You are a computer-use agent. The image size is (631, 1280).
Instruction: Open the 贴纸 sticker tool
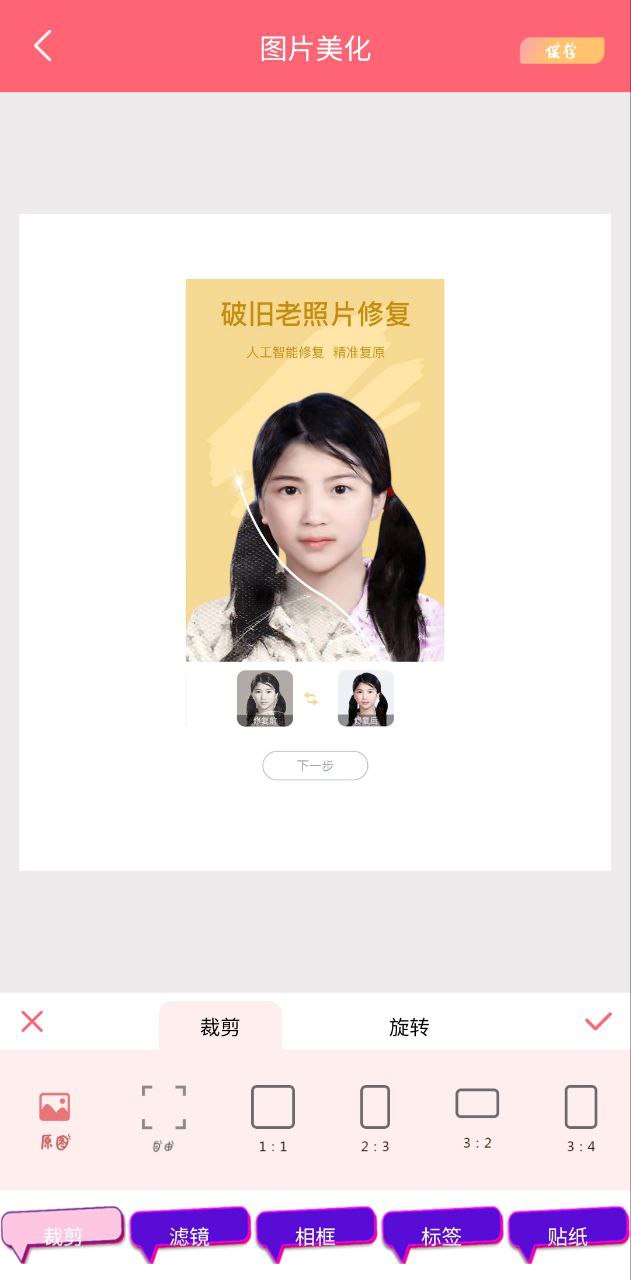pos(567,1232)
